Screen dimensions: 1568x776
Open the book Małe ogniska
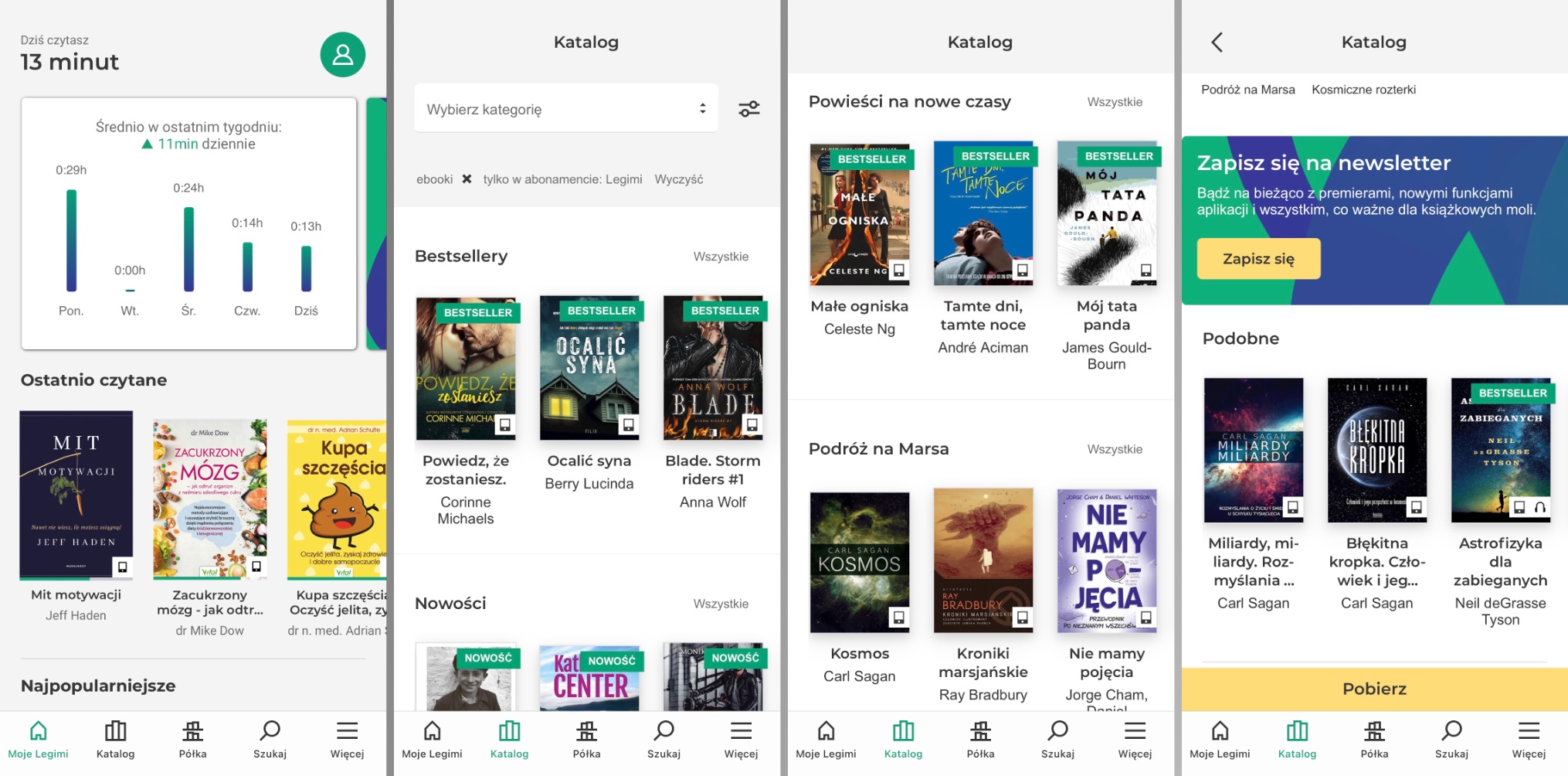[x=859, y=214]
